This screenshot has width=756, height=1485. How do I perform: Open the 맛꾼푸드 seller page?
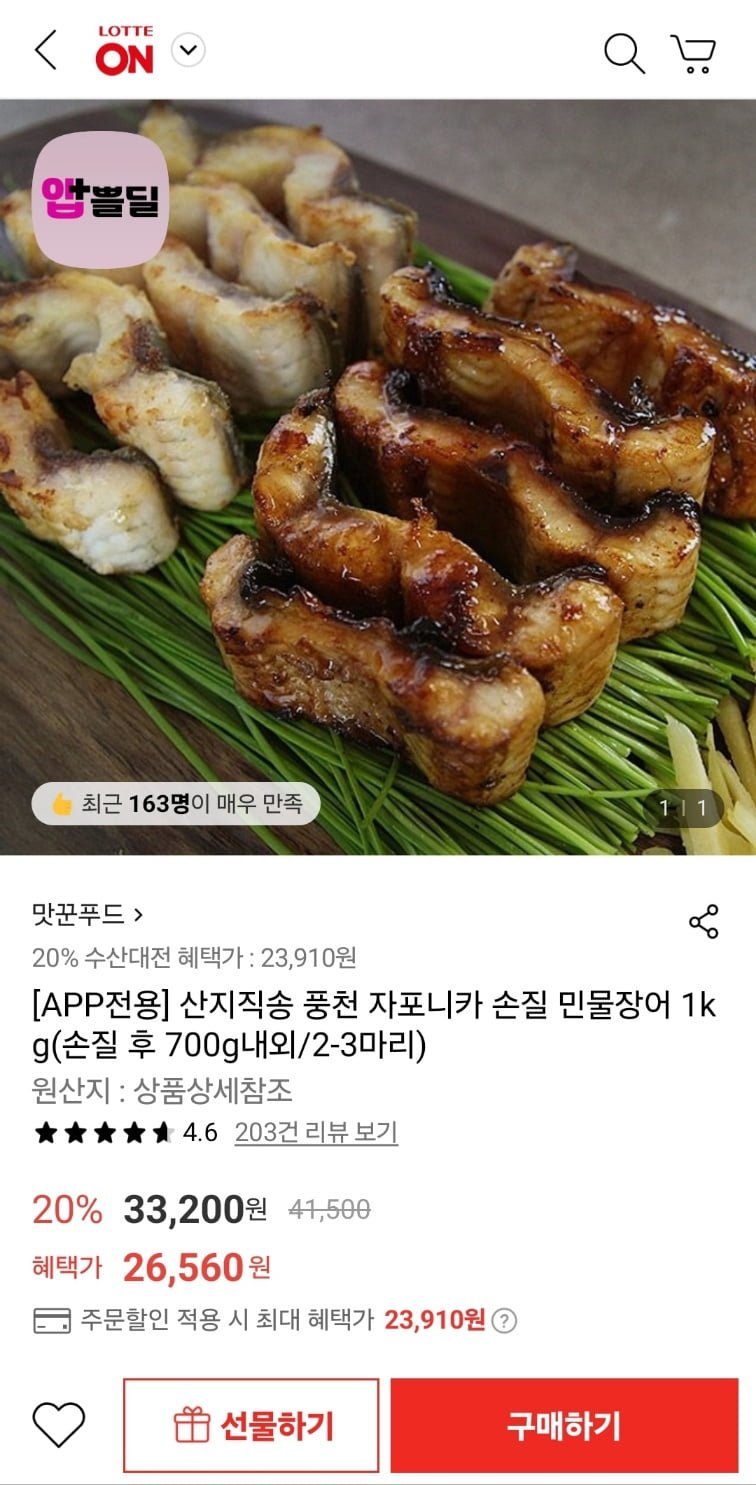[88, 914]
